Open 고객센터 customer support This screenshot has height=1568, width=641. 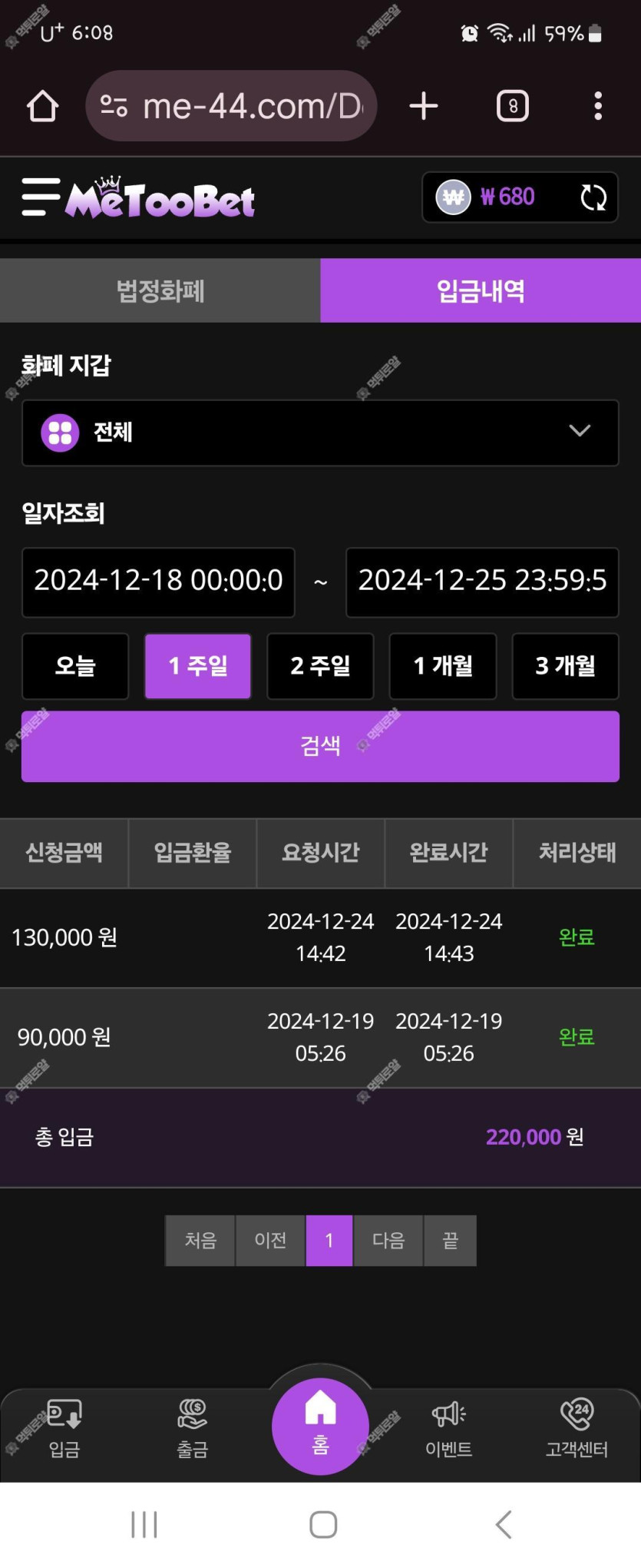tap(577, 1429)
